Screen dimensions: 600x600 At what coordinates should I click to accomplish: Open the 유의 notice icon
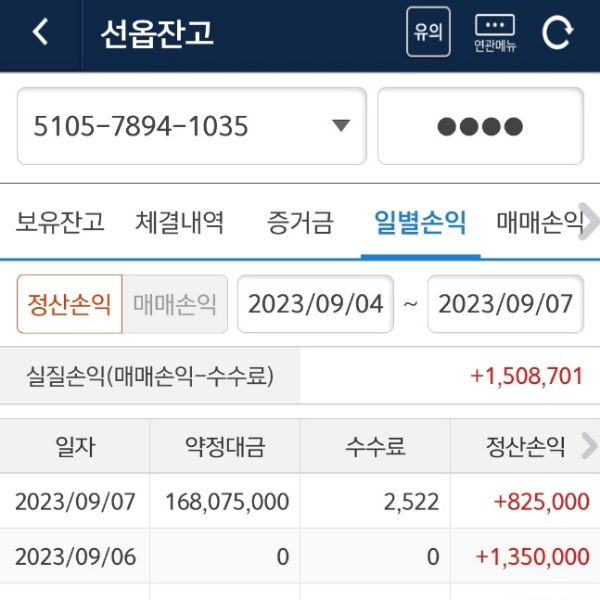(428, 32)
